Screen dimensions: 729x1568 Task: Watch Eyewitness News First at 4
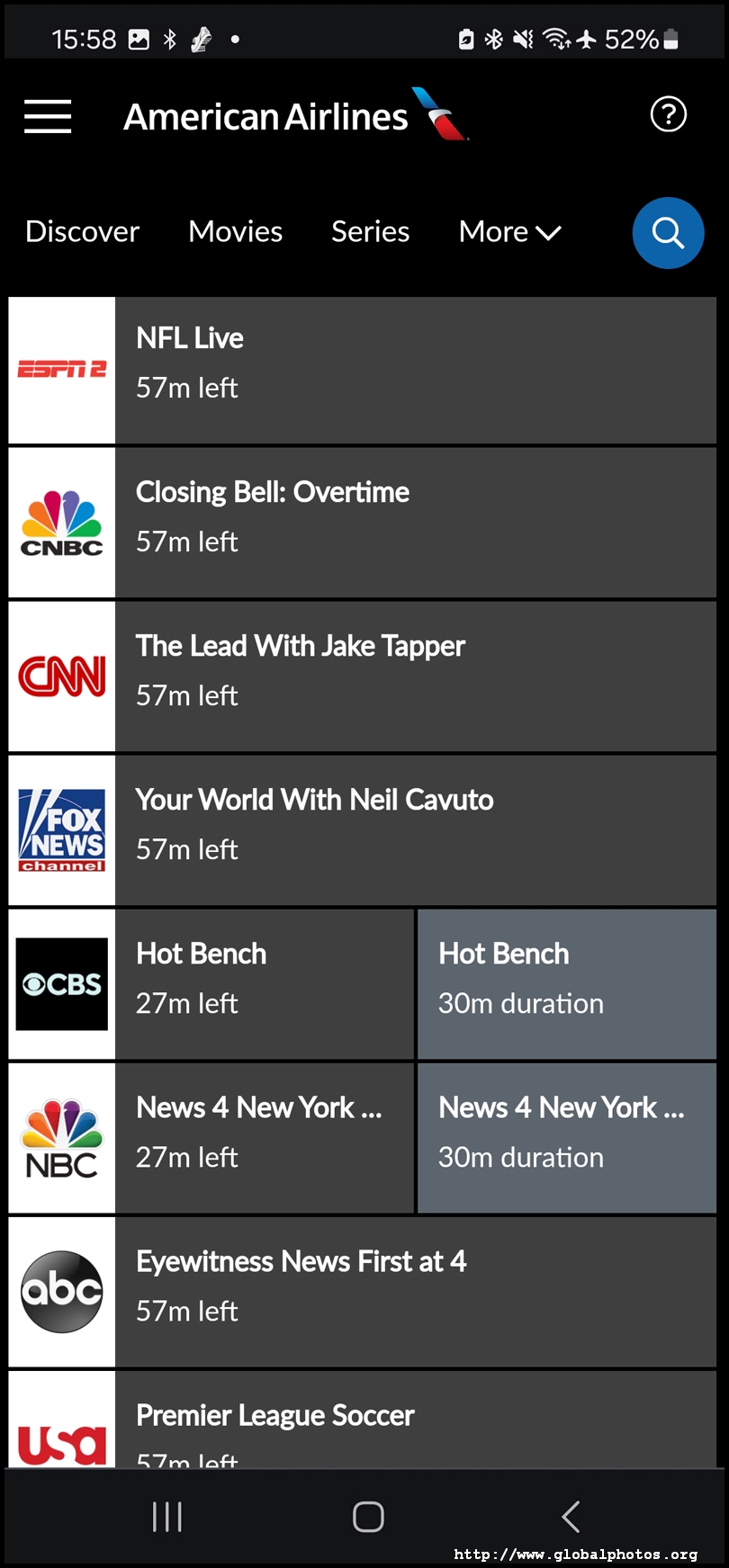pyautogui.click(x=414, y=1292)
